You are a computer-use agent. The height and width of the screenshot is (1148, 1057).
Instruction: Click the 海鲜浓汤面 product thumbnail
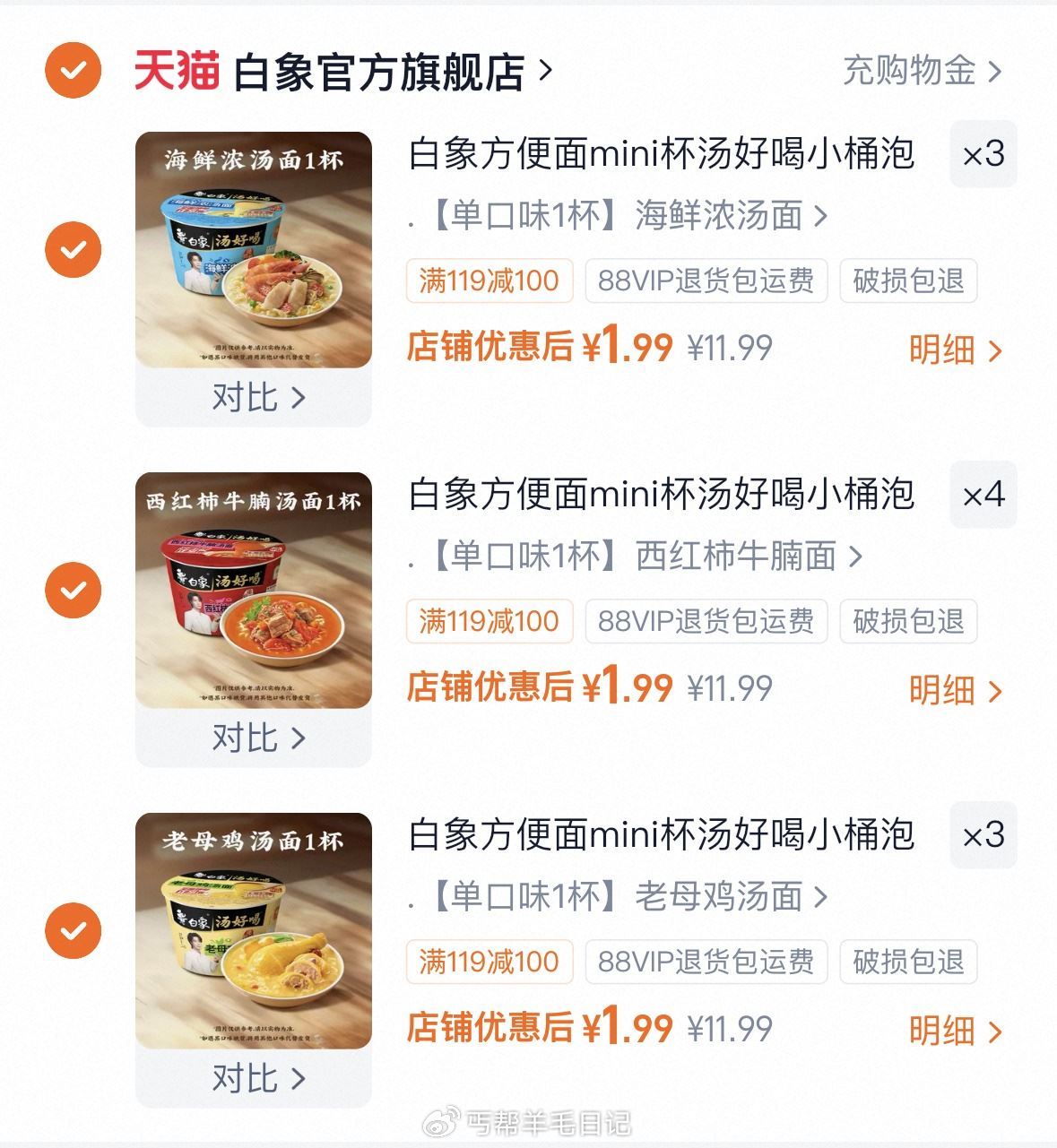pos(252,251)
